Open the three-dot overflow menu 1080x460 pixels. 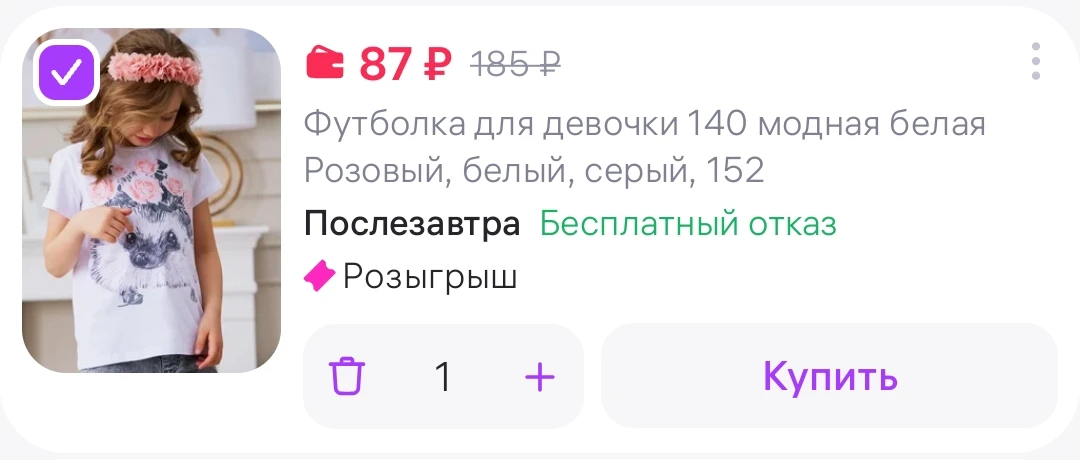point(1035,62)
